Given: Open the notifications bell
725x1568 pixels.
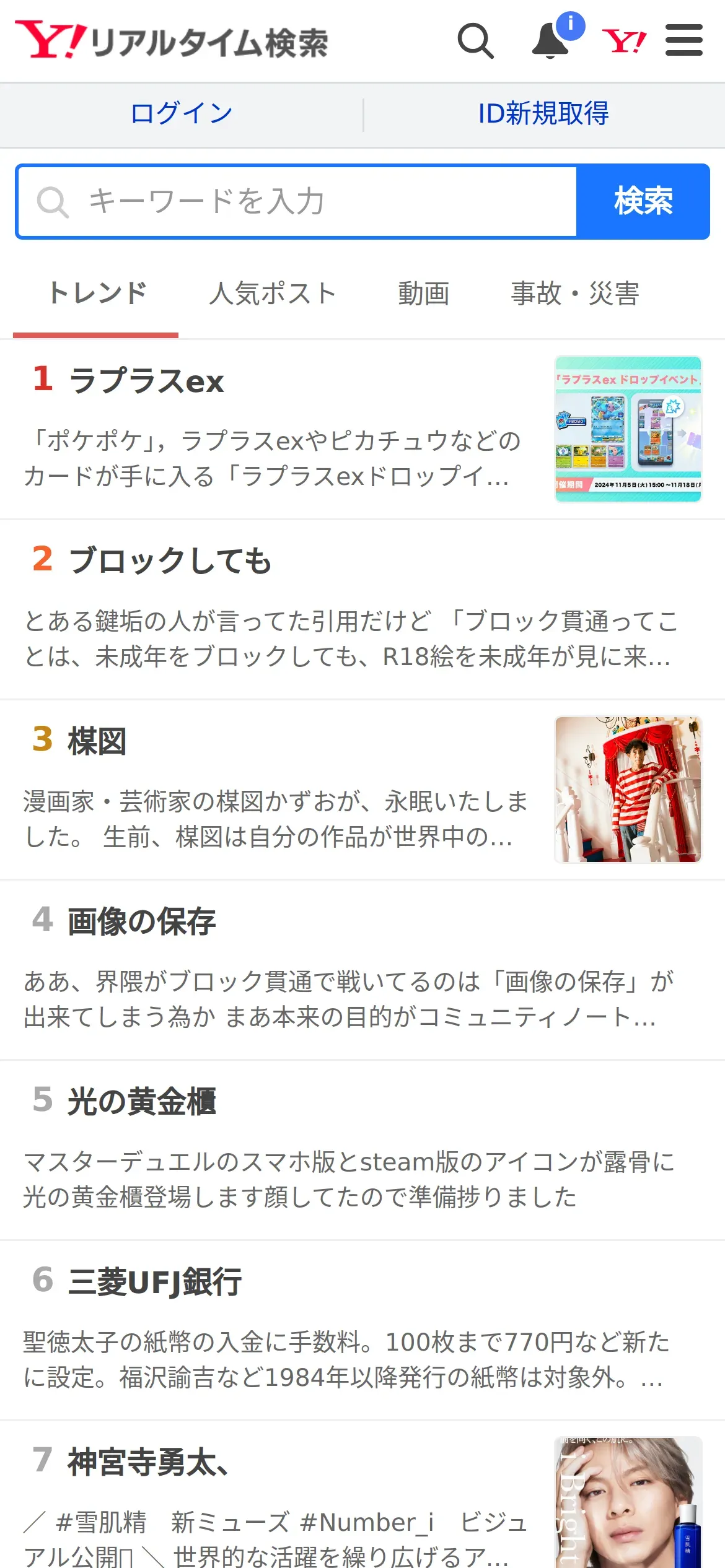Looking at the screenshot, I should 551,41.
